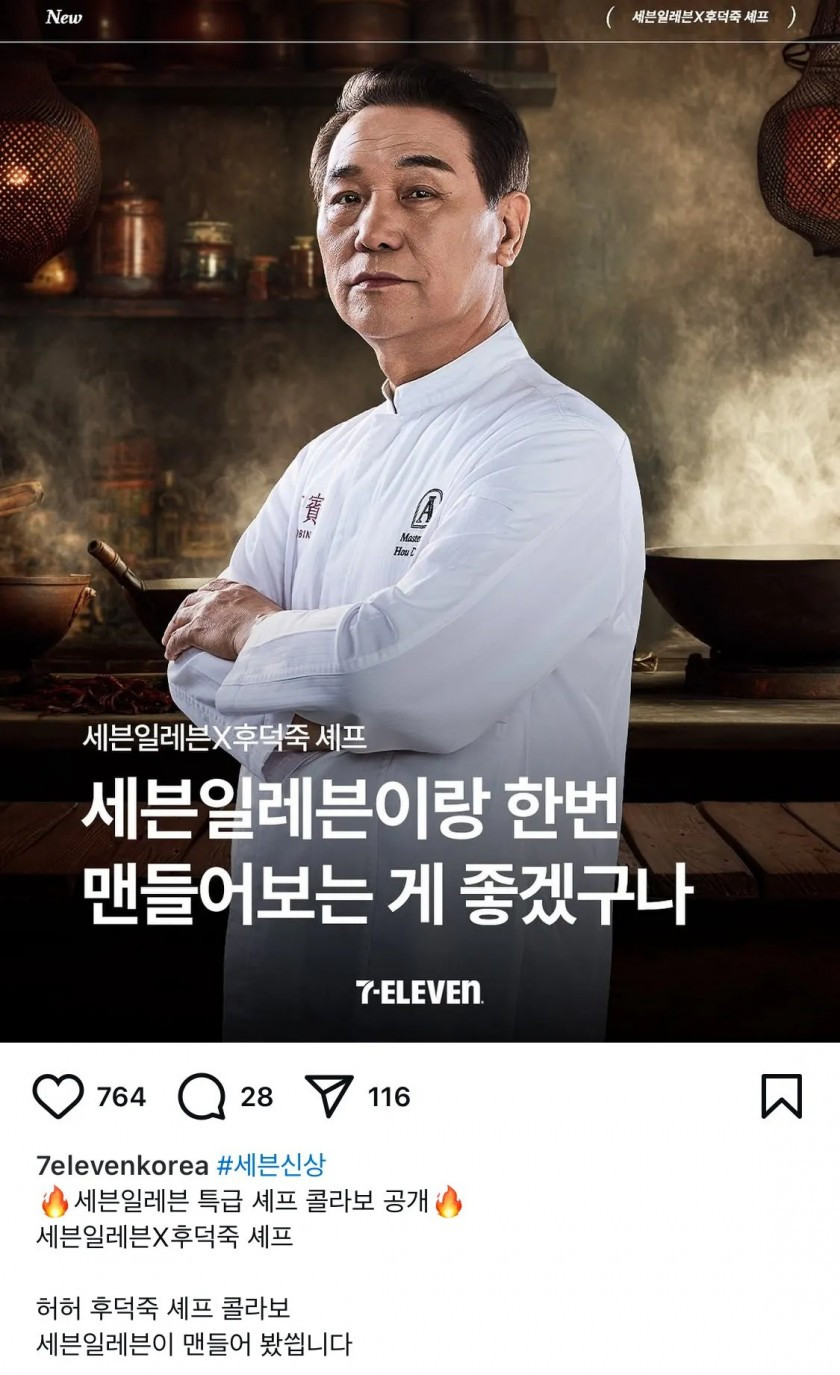The image size is (840, 1375).
Task: Open the 7elevenkorea profile
Action: (121, 1165)
